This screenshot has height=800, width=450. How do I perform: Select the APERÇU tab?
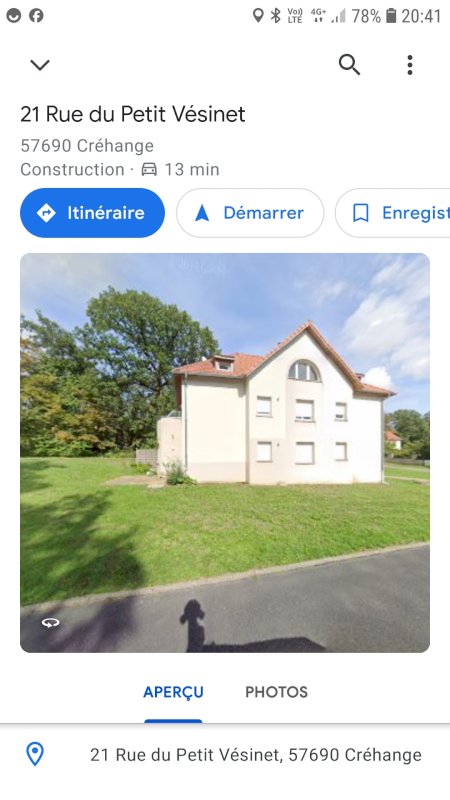click(x=173, y=692)
